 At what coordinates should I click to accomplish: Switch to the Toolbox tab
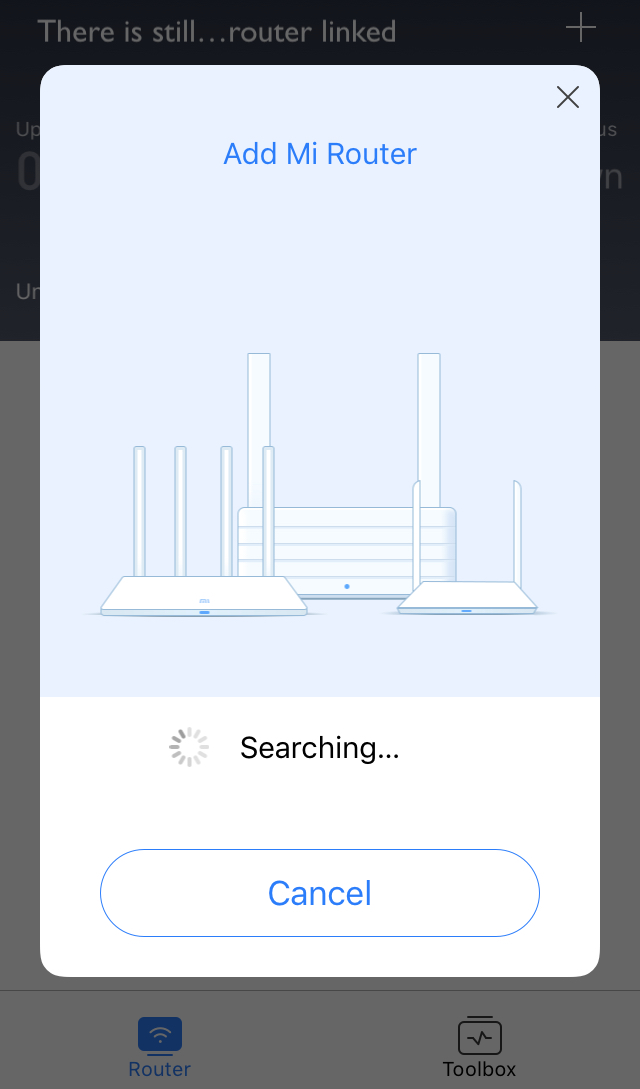tap(480, 1046)
